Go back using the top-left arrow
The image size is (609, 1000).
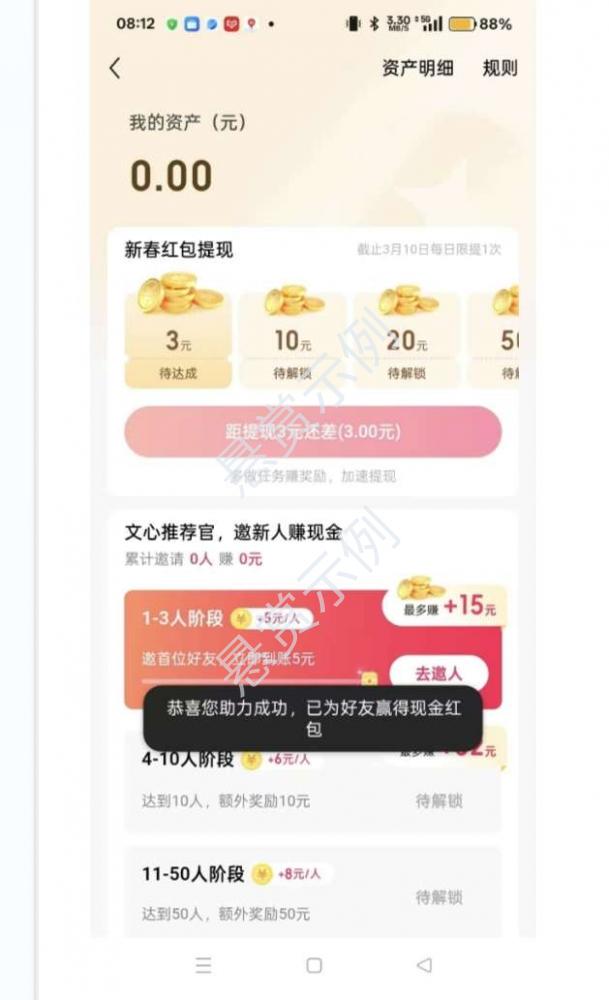coord(114,68)
